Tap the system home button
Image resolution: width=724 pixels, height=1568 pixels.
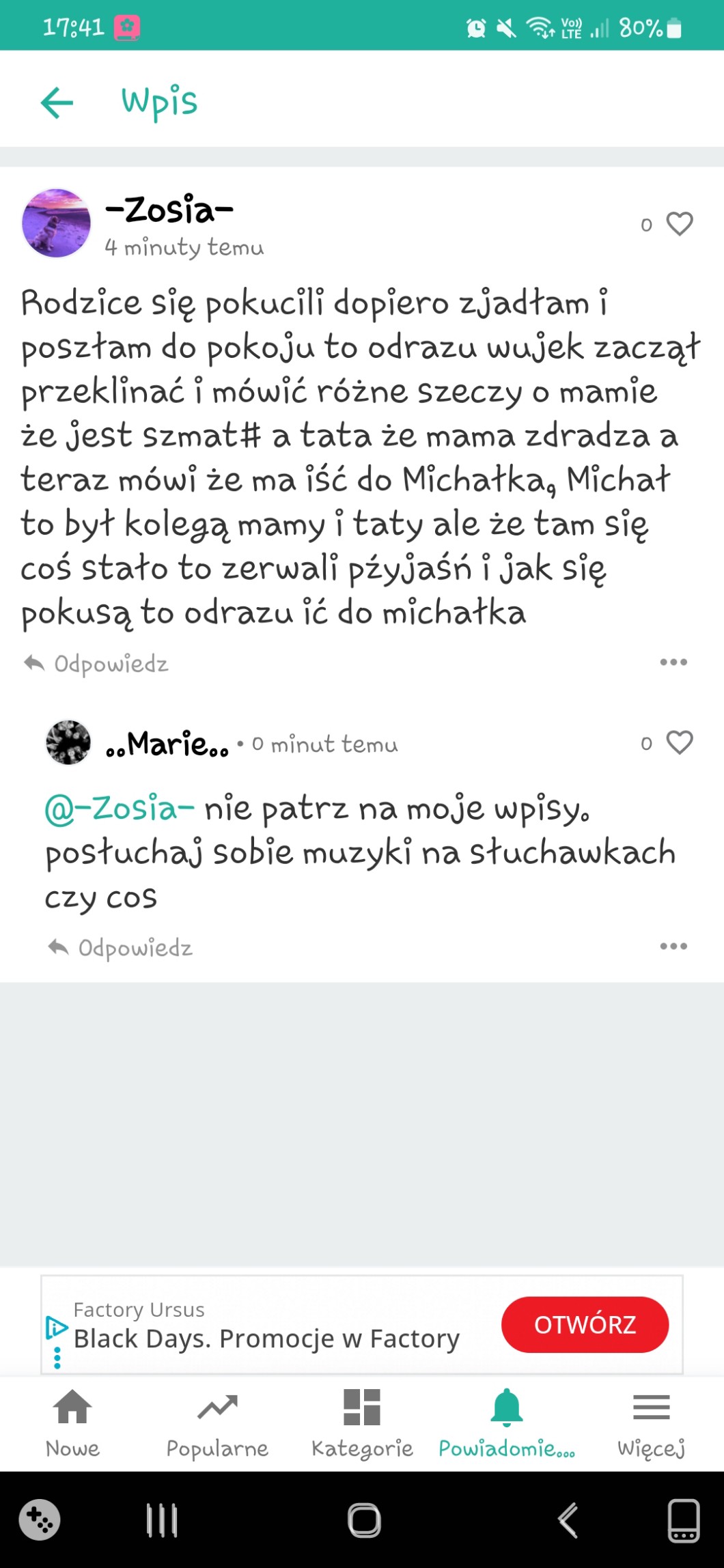[364, 1520]
